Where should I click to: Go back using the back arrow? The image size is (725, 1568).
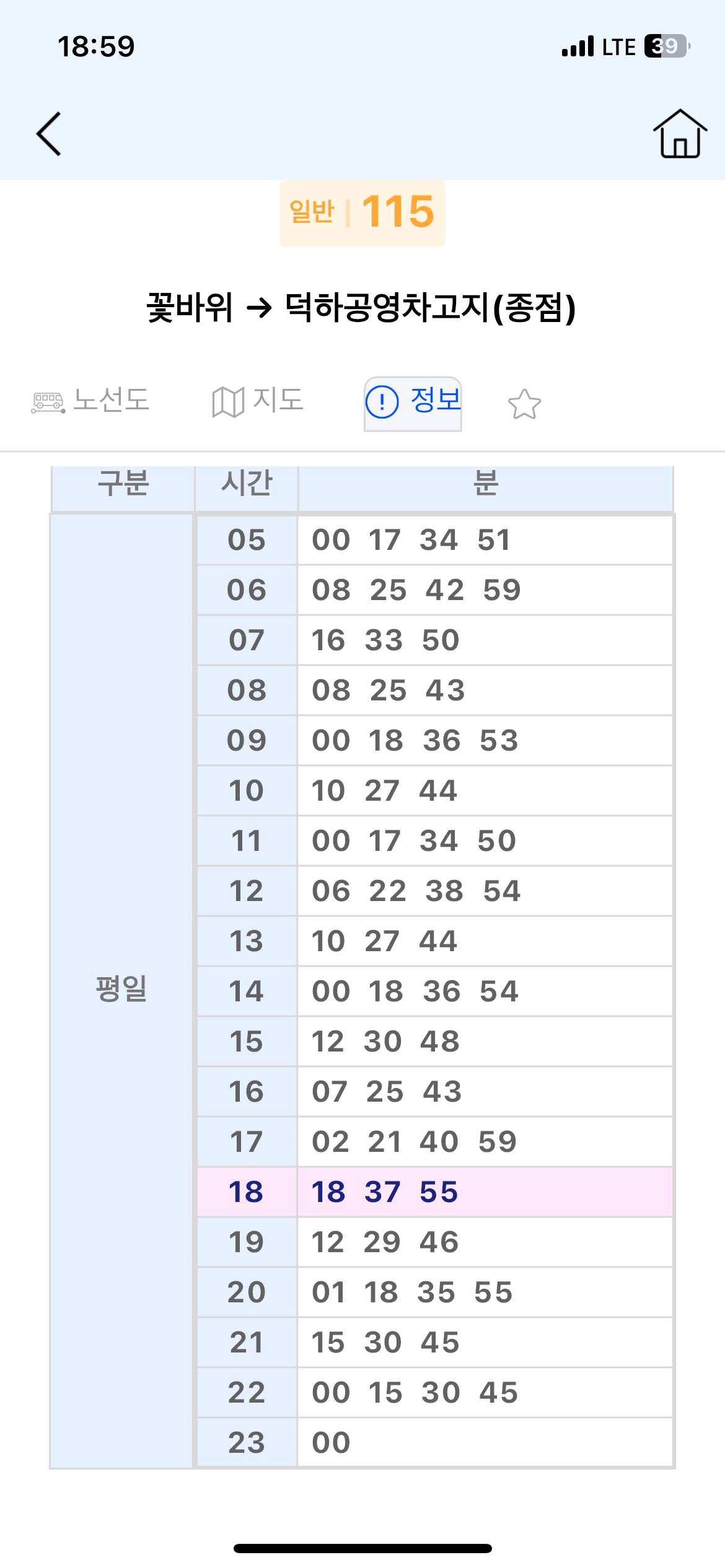49,134
